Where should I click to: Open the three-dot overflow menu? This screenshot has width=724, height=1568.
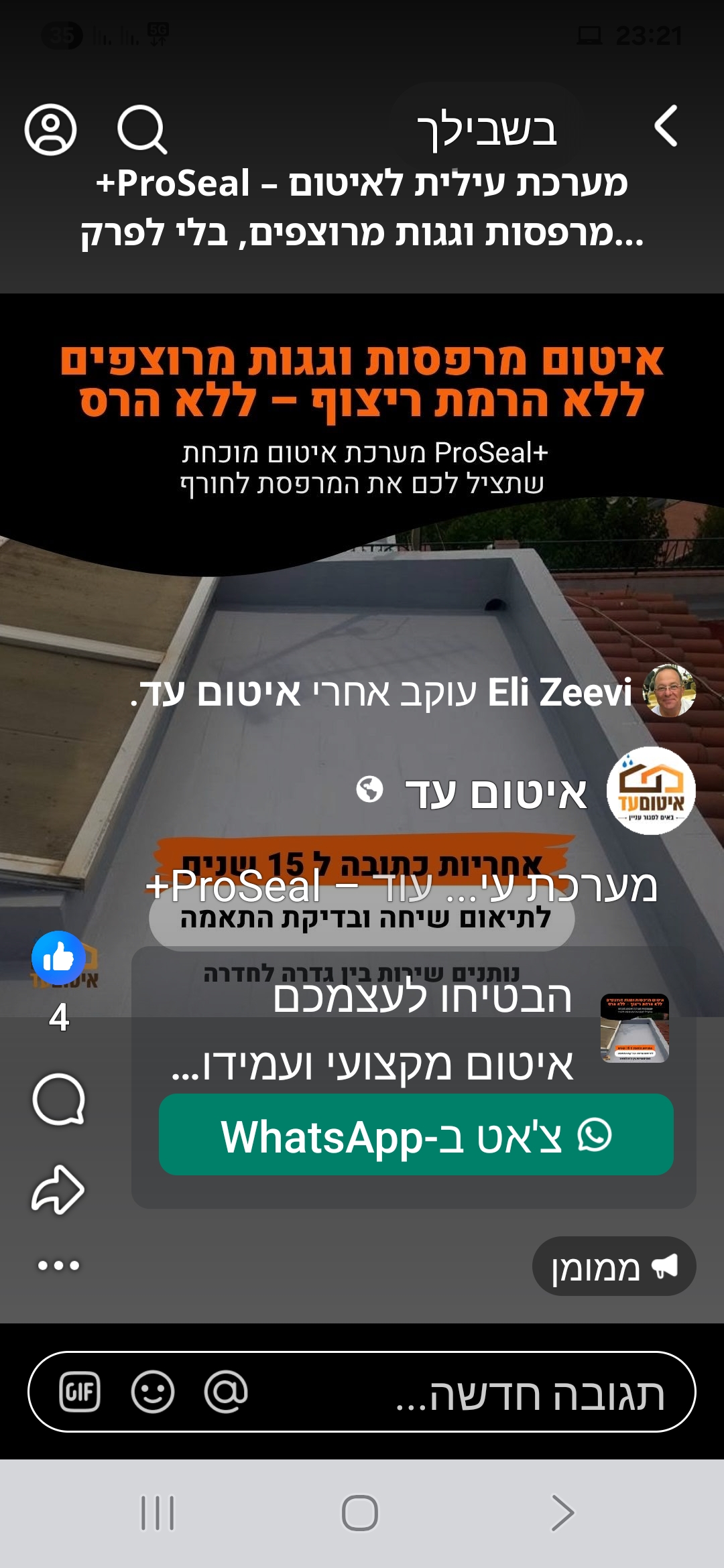[58, 1266]
